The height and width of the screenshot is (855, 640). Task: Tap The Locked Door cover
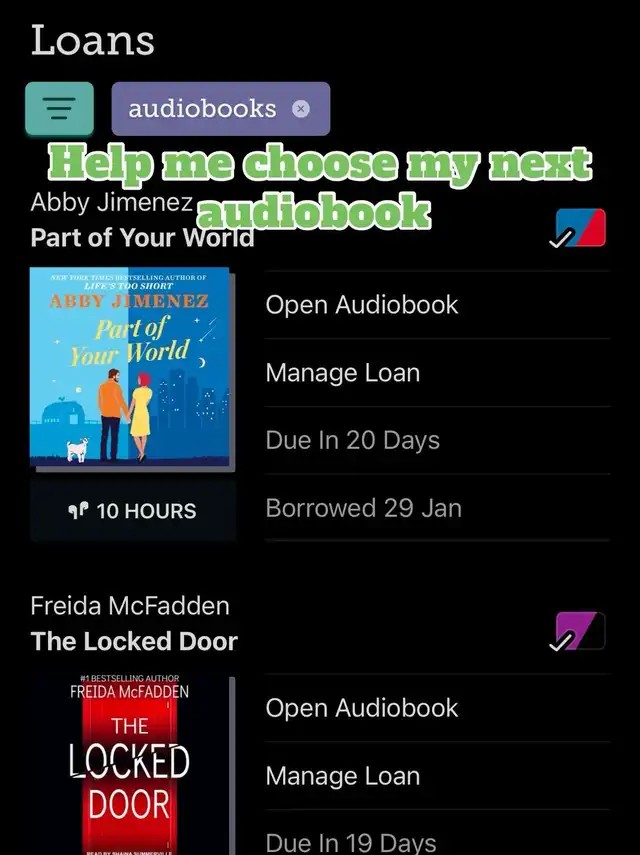(x=130, y=765)
